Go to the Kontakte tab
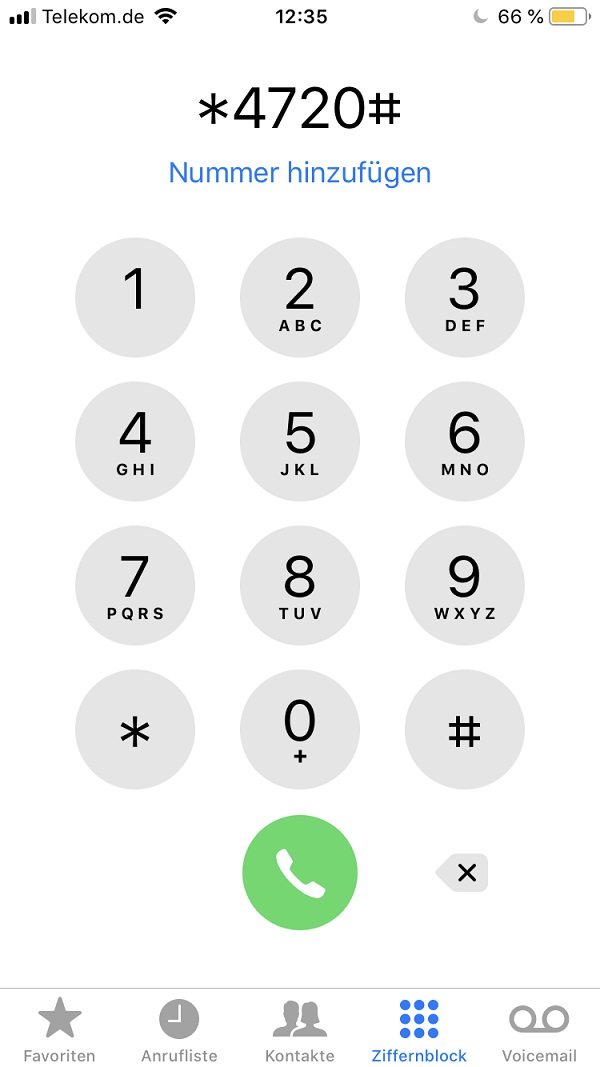This screenshot has width=600, height=1067. click(x=299, y=1030)
